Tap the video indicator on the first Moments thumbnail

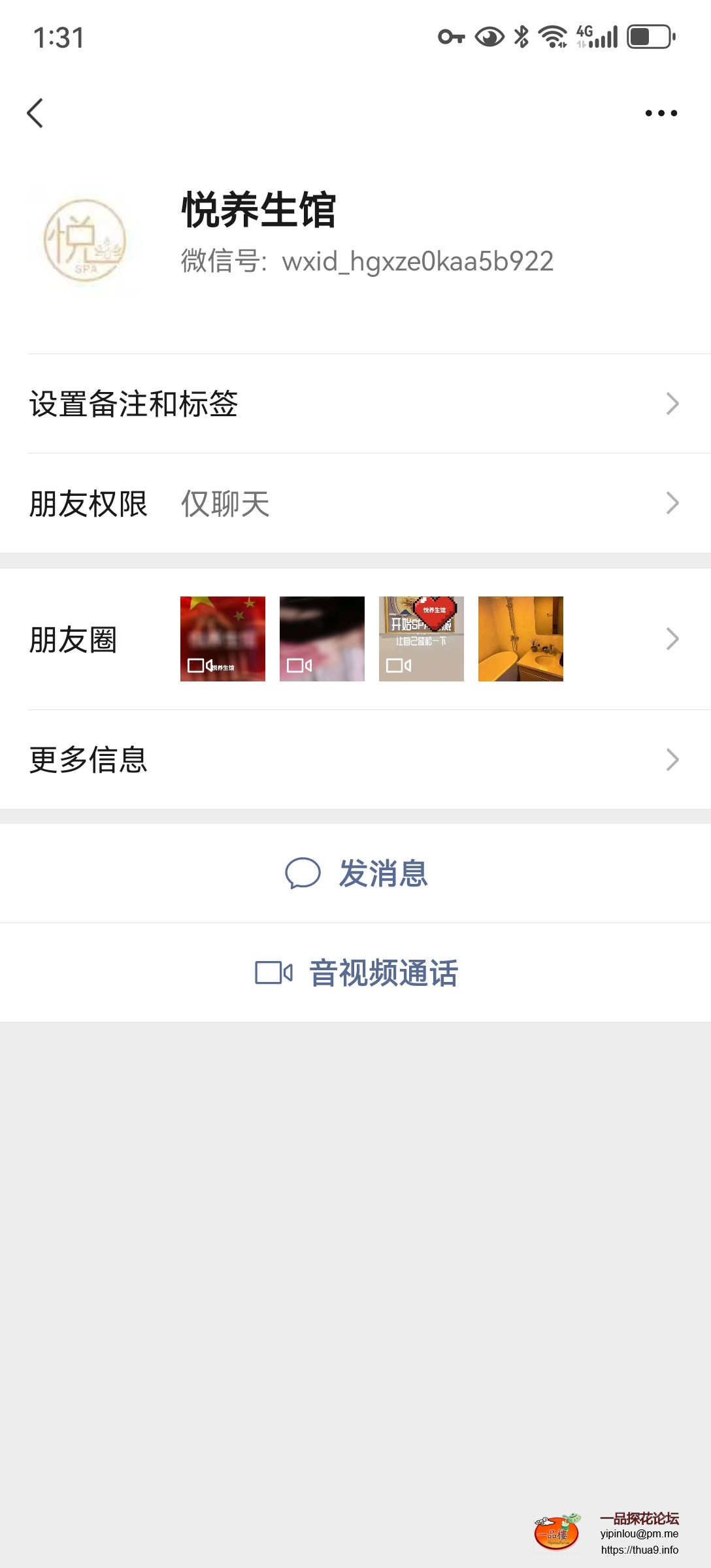pyautogui.click(x=197, y=666)
